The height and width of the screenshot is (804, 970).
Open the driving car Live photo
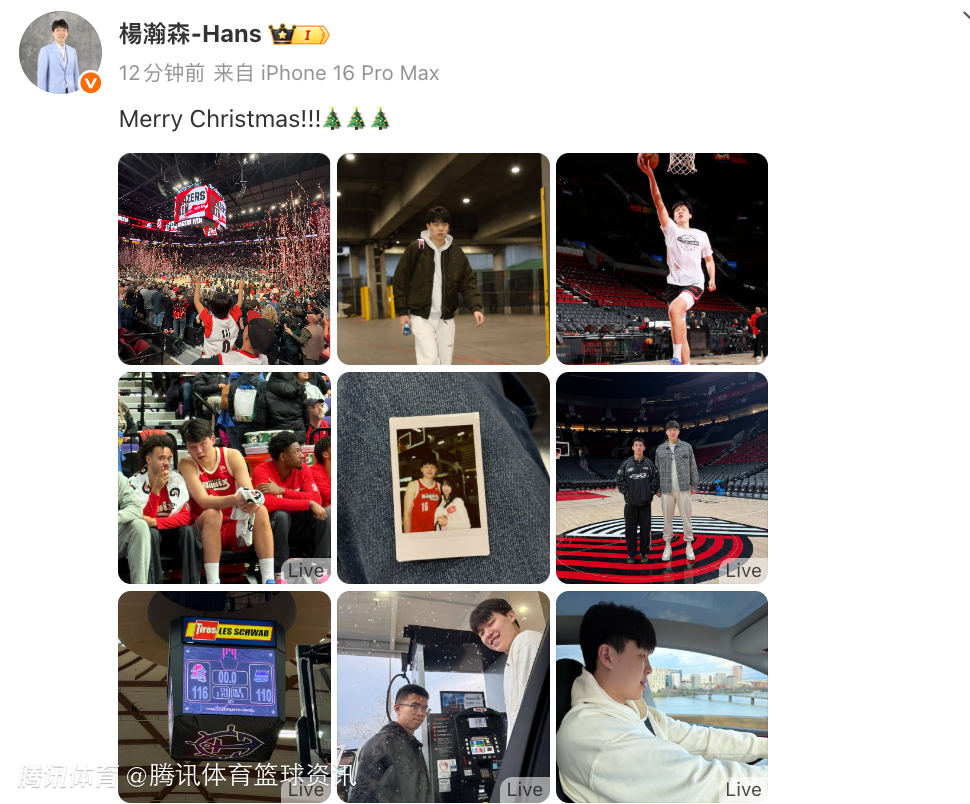click(x=661, y=696)
